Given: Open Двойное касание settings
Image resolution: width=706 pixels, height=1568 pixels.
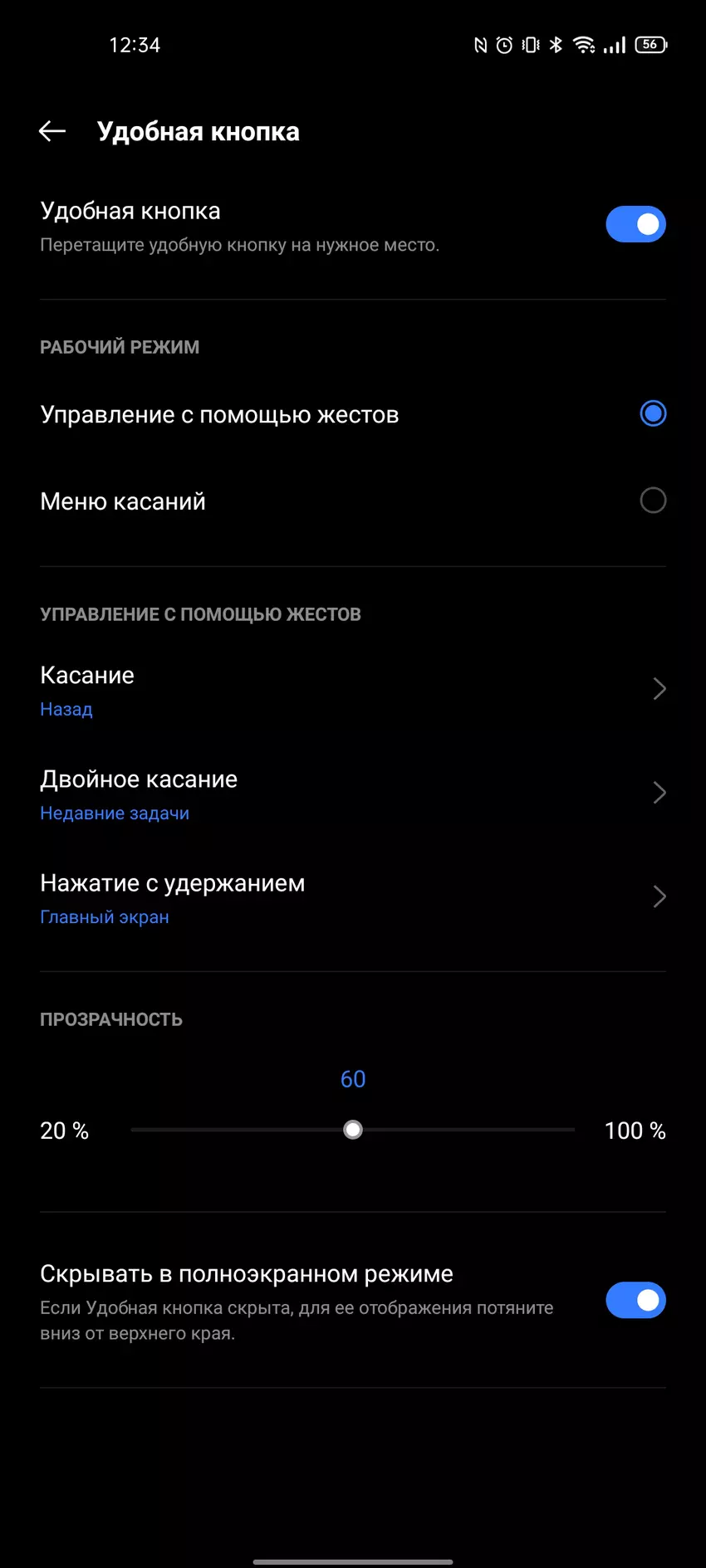Looking at the screenshot, I should point(352,794).
